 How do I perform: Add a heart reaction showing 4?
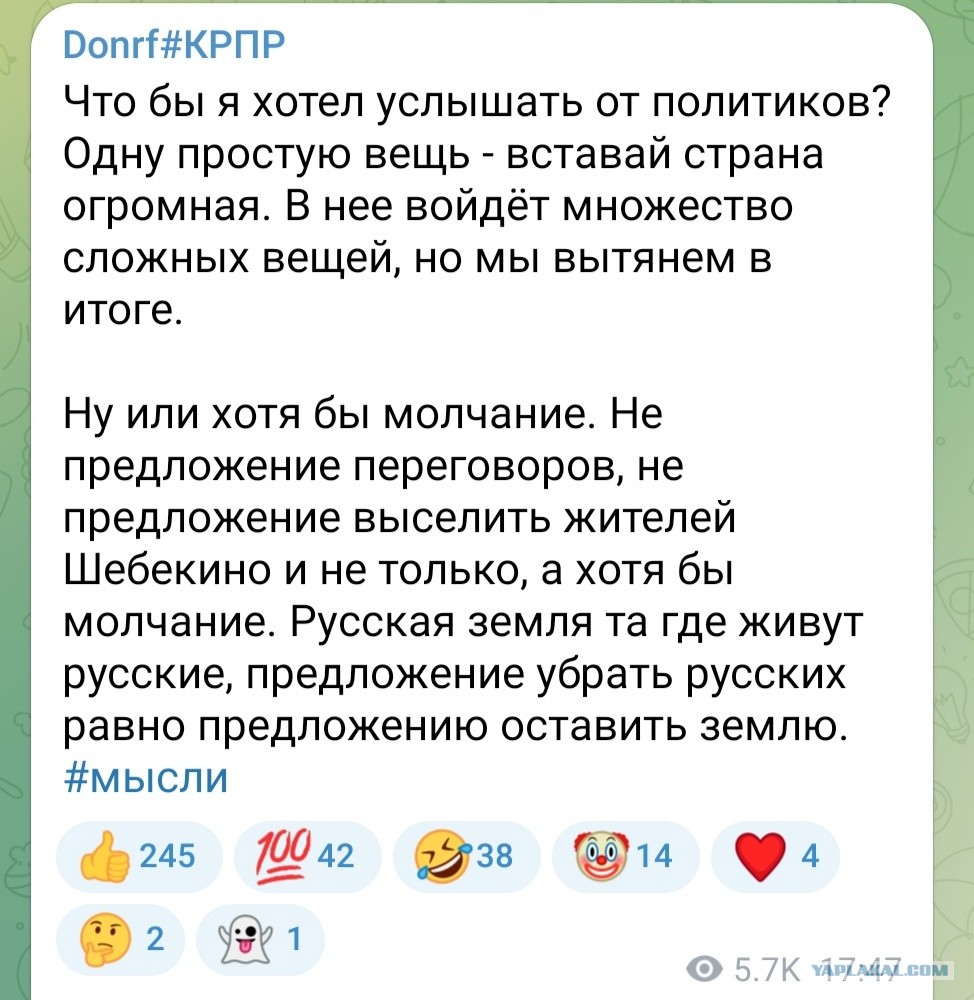pyautogui.click(x=775, y=856)
